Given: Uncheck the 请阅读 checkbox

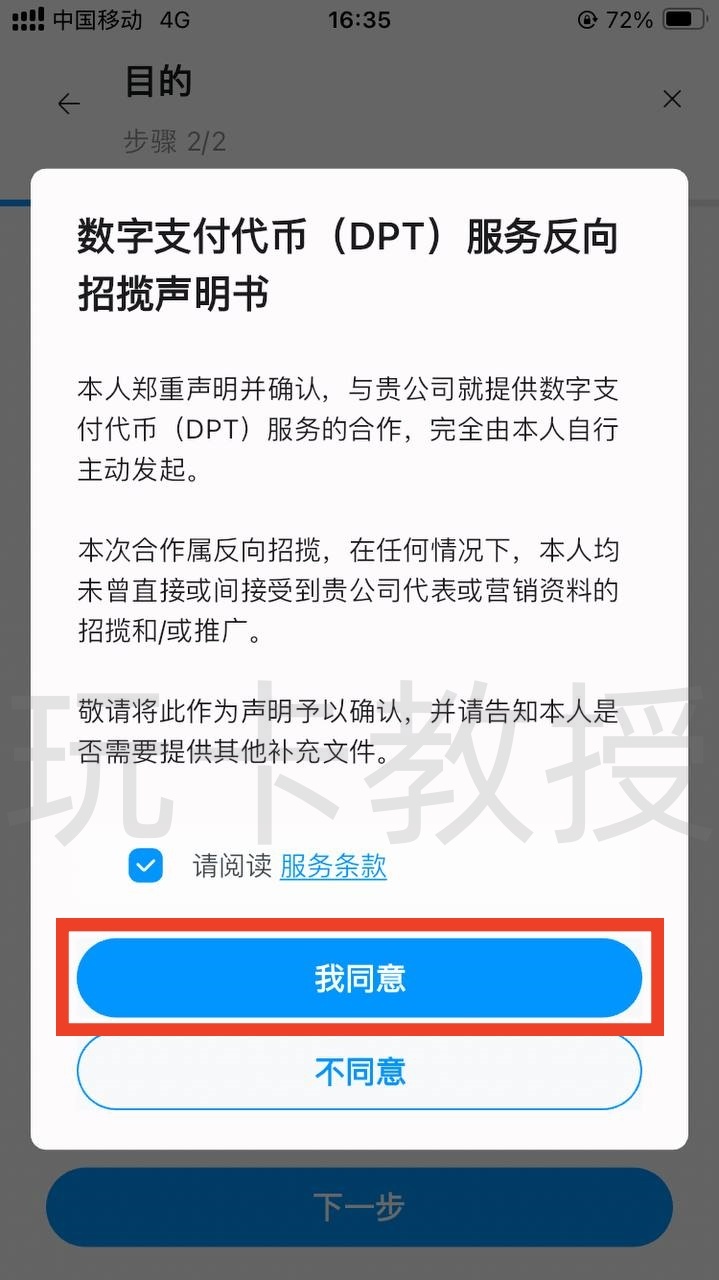Looking at the screenshot, I should pos(146,866).
